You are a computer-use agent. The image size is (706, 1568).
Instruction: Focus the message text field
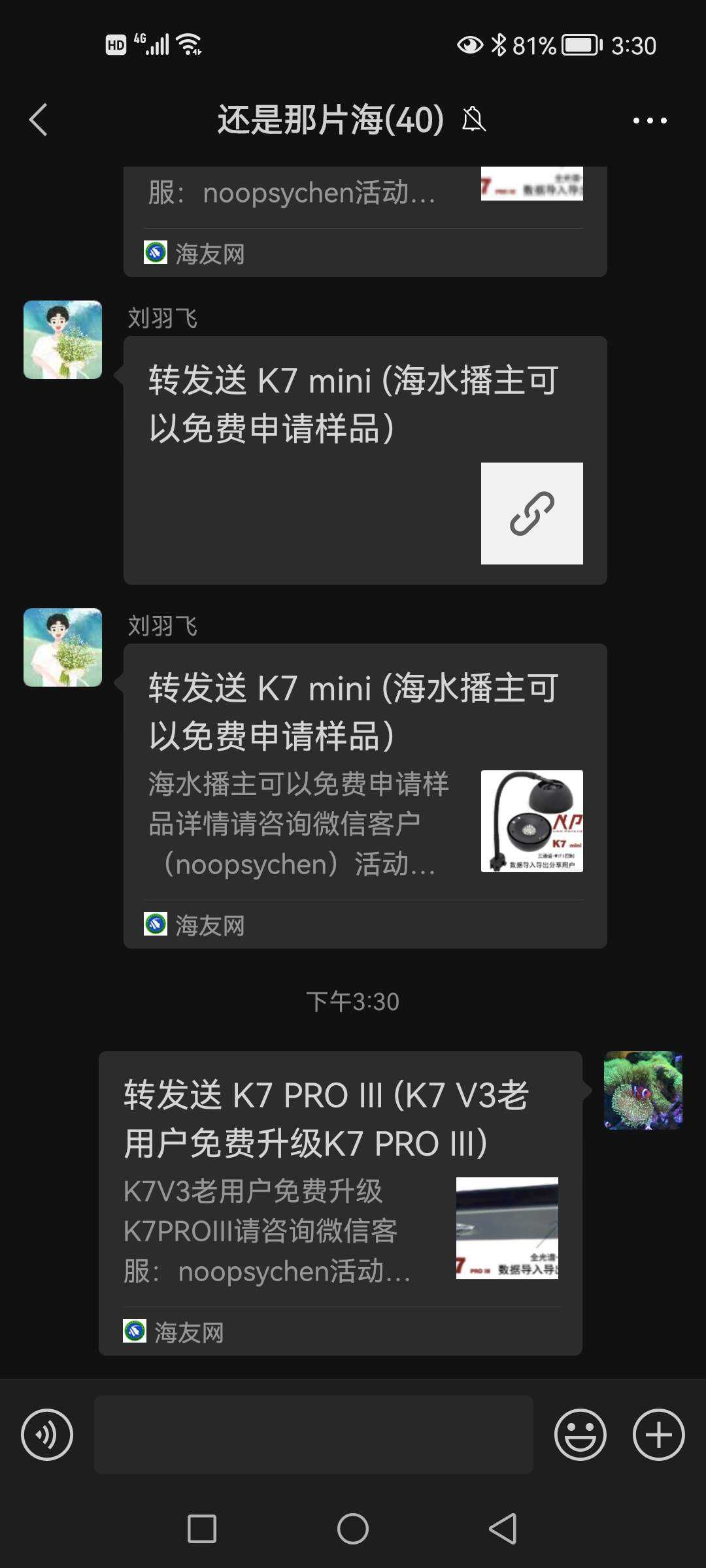314,1435
